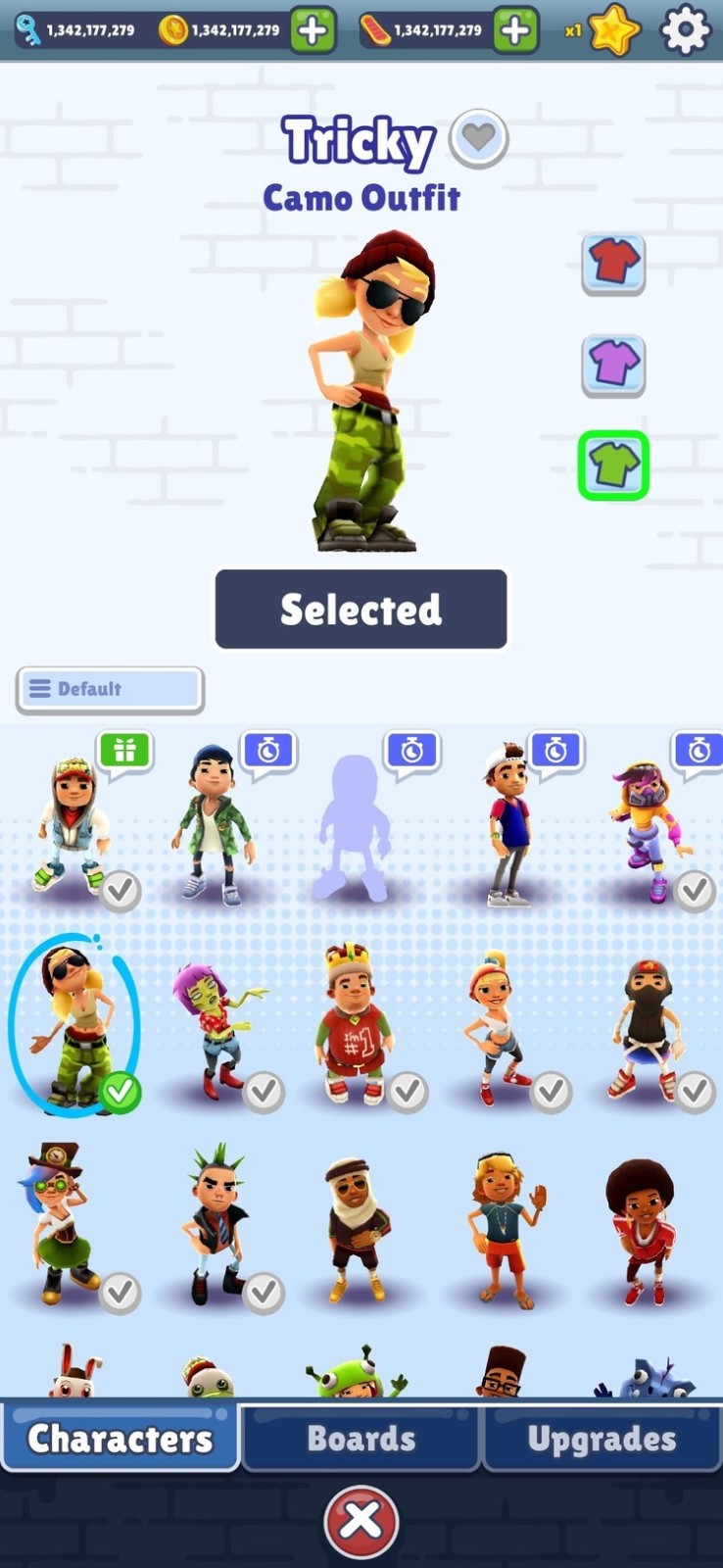Image resolution: width=723 pixels, height=1568 pixels.
Task: Select the king character with a crown
Action: 355,1024
